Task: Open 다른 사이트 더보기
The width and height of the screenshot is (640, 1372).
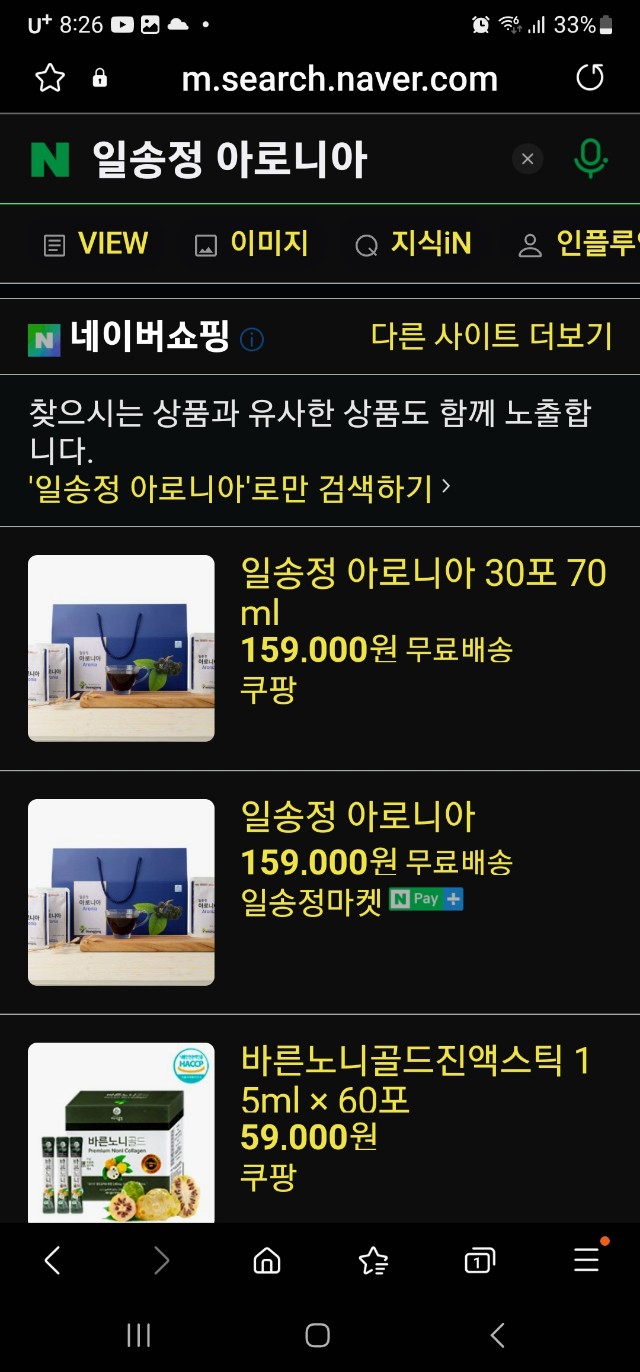Action: 491,336
